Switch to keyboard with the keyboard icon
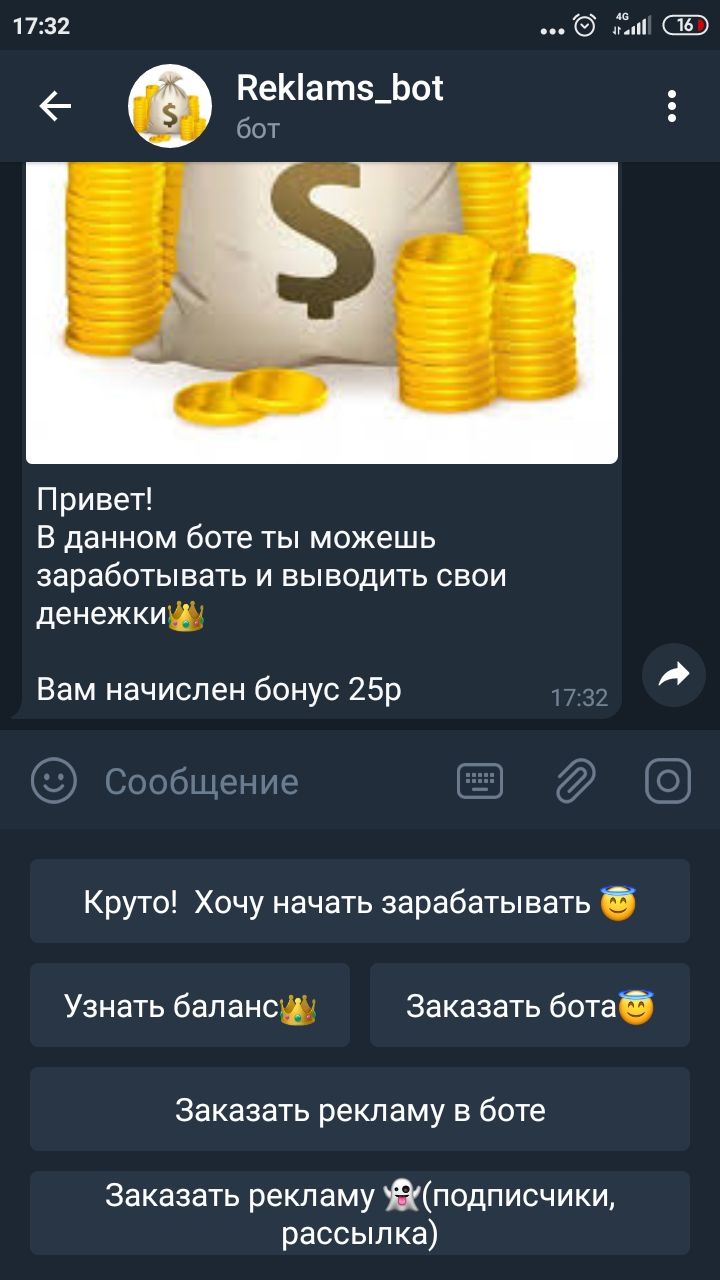Viewport: 720px width, 1280px height. [x=480, y=781]
